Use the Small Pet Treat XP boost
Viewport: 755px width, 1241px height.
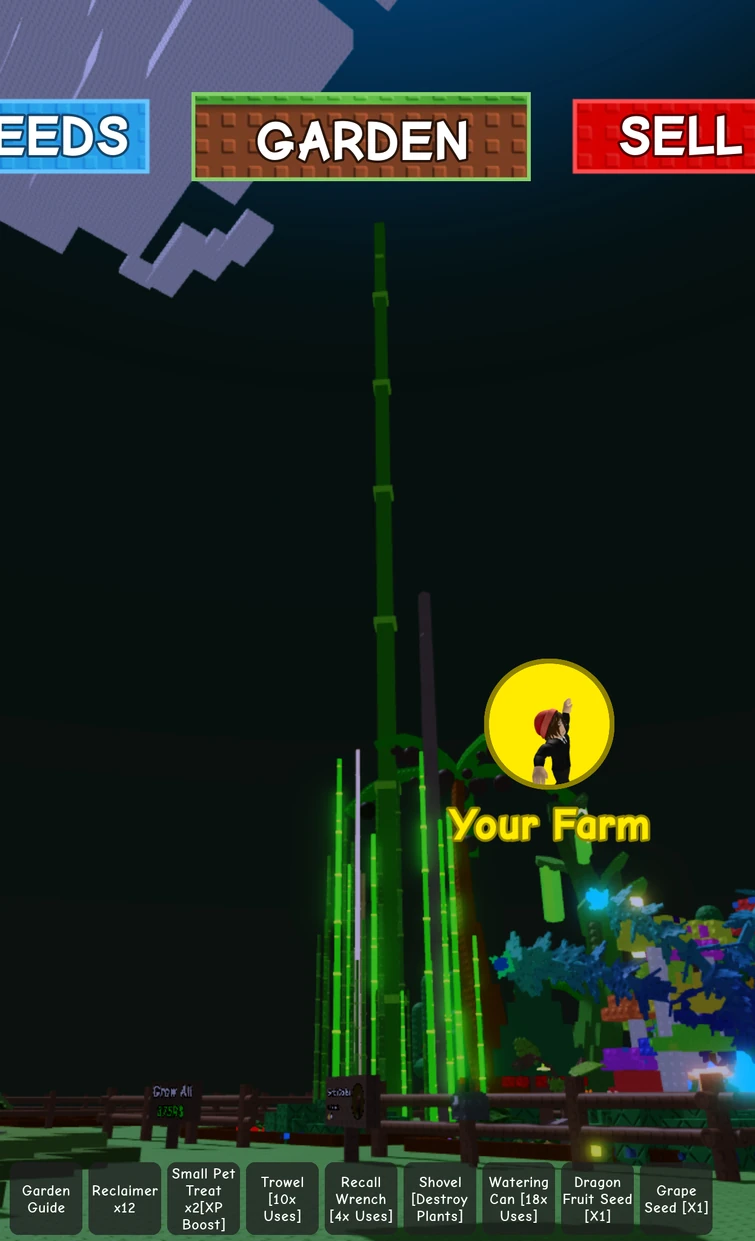[203, 1198]
